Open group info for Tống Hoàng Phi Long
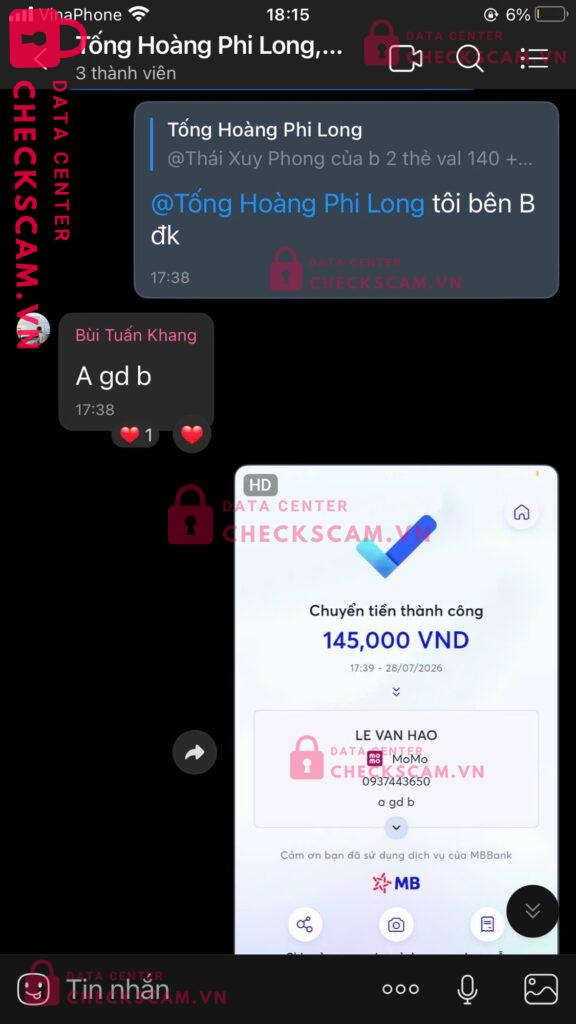The height and width of the screenshot is (1024, 576). pyautogui.click(x=209, y=46)
